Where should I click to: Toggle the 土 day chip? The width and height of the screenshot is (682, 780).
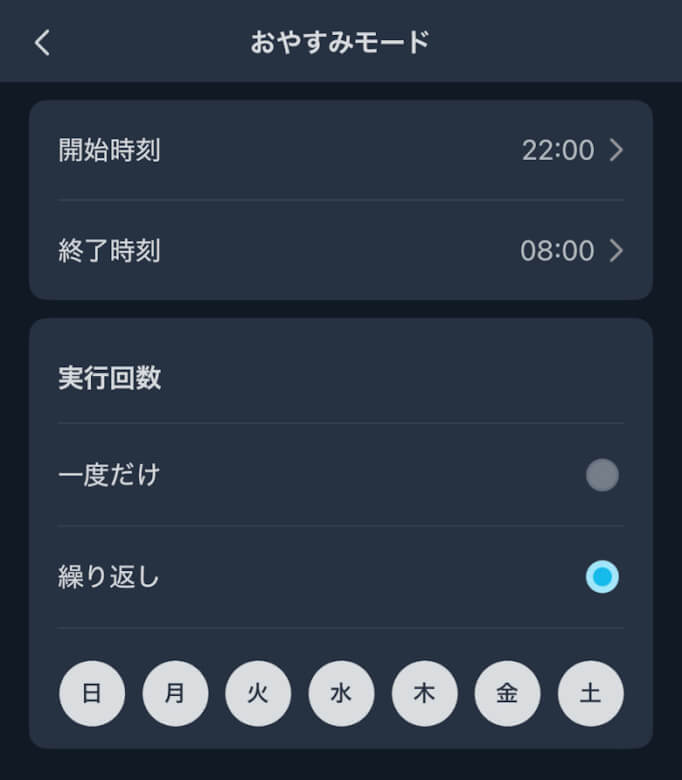(x=590, y=693)
